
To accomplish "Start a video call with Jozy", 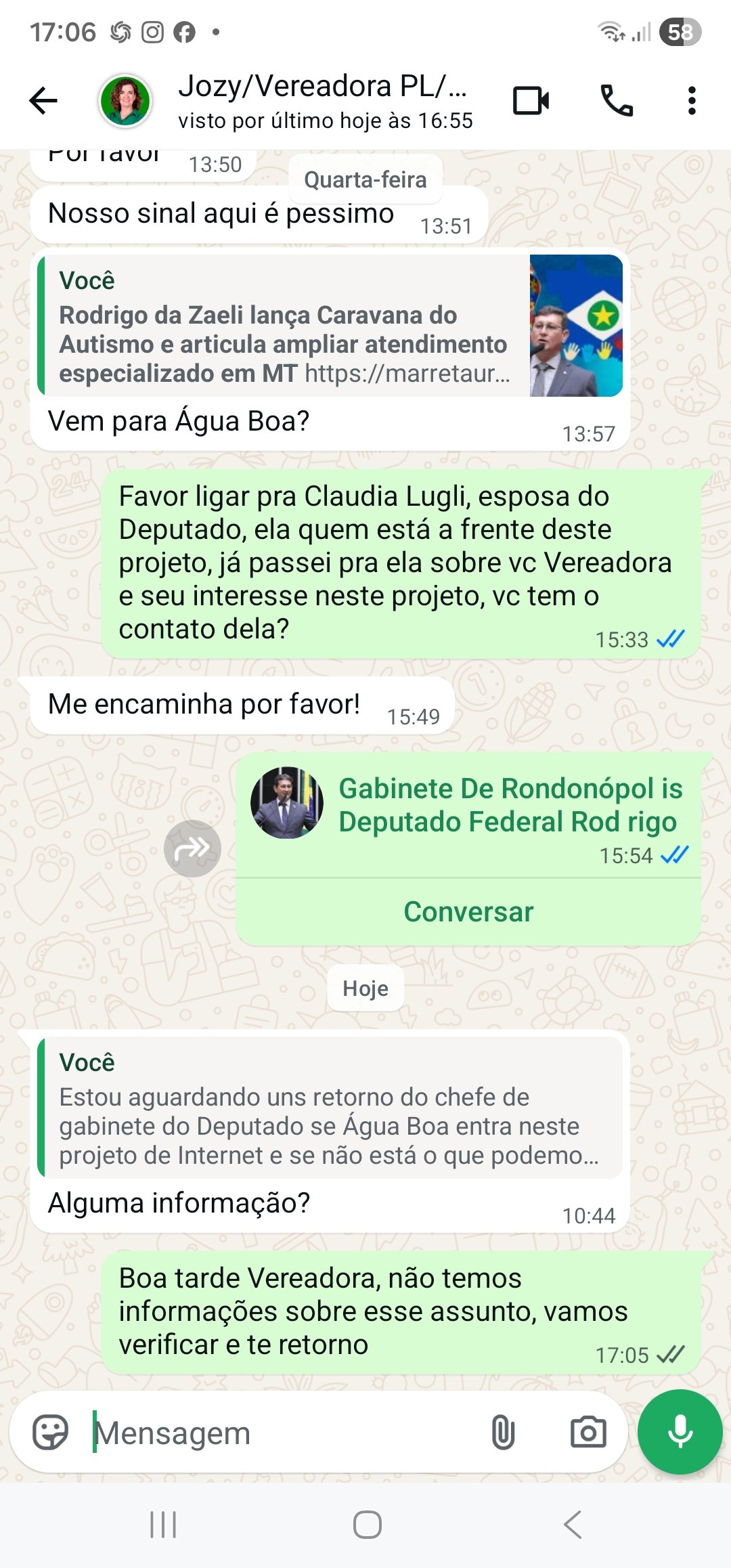I will [531, 101].
